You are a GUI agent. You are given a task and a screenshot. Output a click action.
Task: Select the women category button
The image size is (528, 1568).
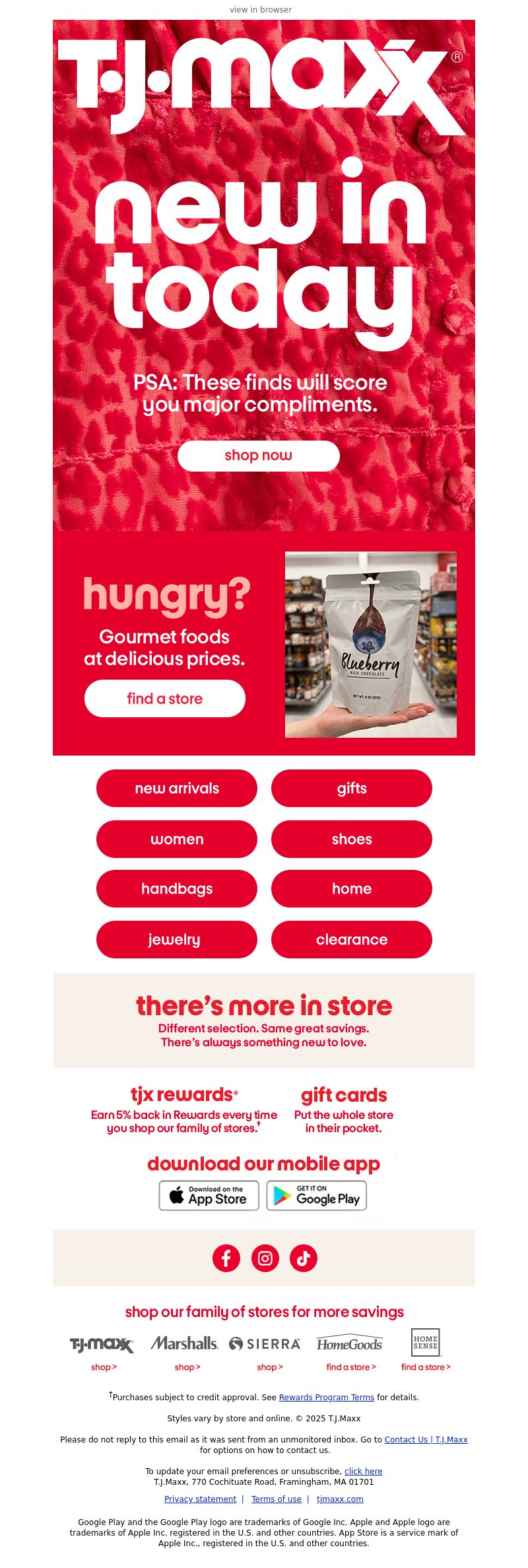177,839
